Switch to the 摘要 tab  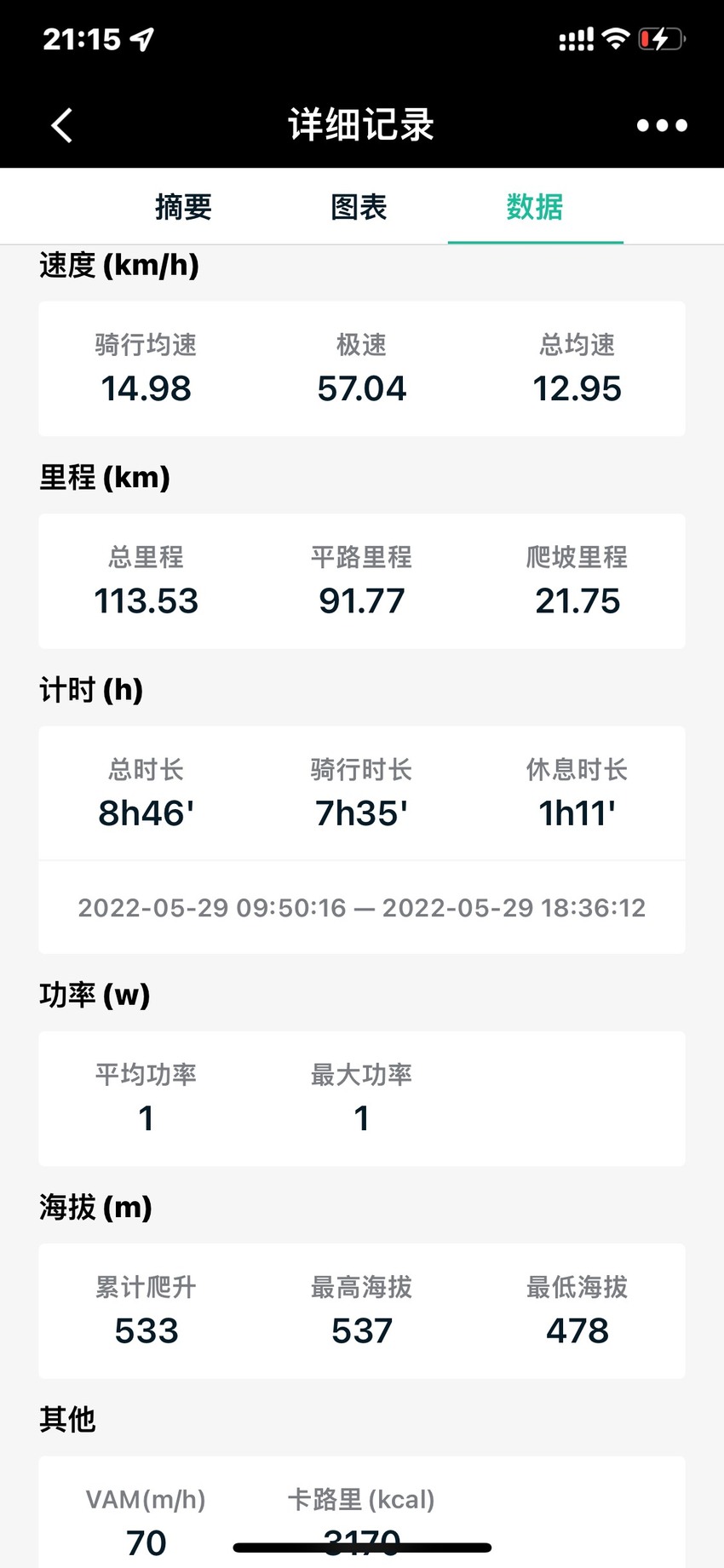pyautogui.click(x=183, y=207)
